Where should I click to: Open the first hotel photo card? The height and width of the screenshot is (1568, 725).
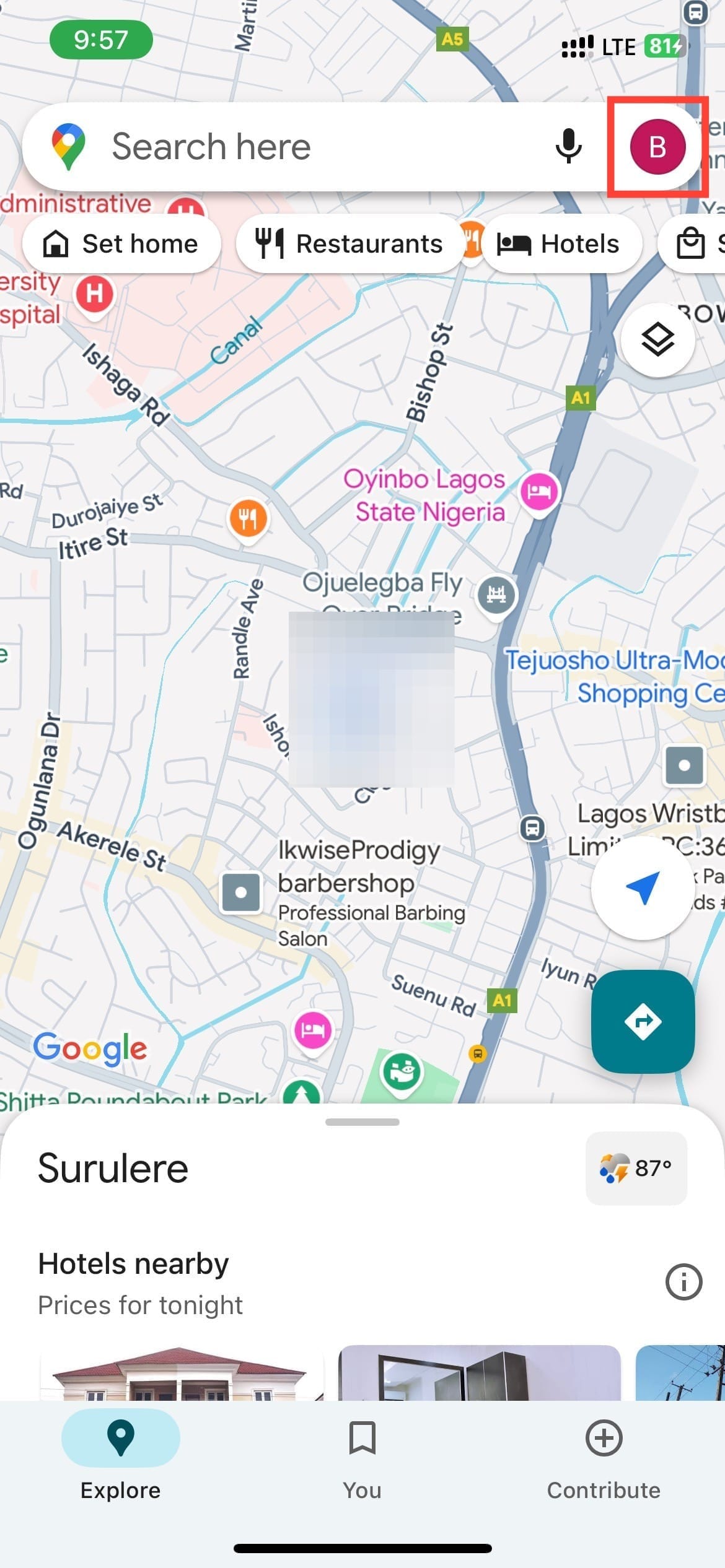[x=181, y=1372]
